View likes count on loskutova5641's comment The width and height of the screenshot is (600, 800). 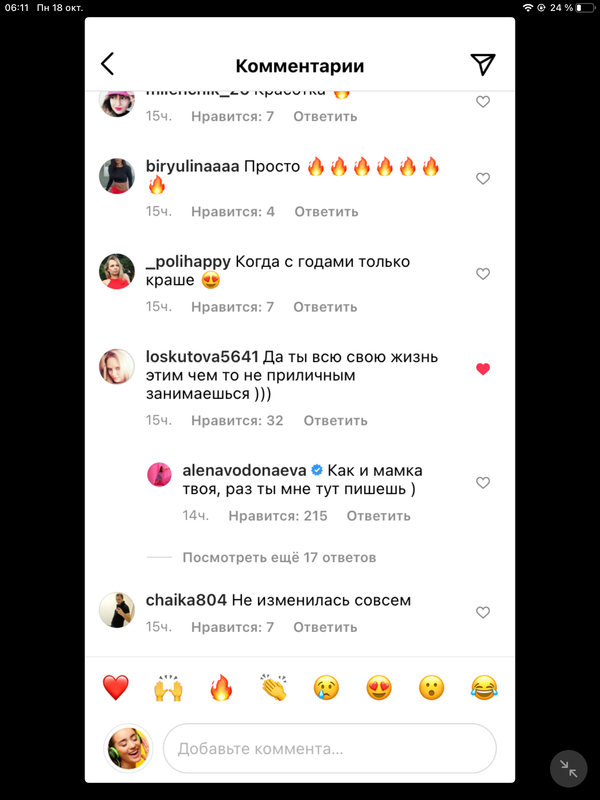pos(245,421)
